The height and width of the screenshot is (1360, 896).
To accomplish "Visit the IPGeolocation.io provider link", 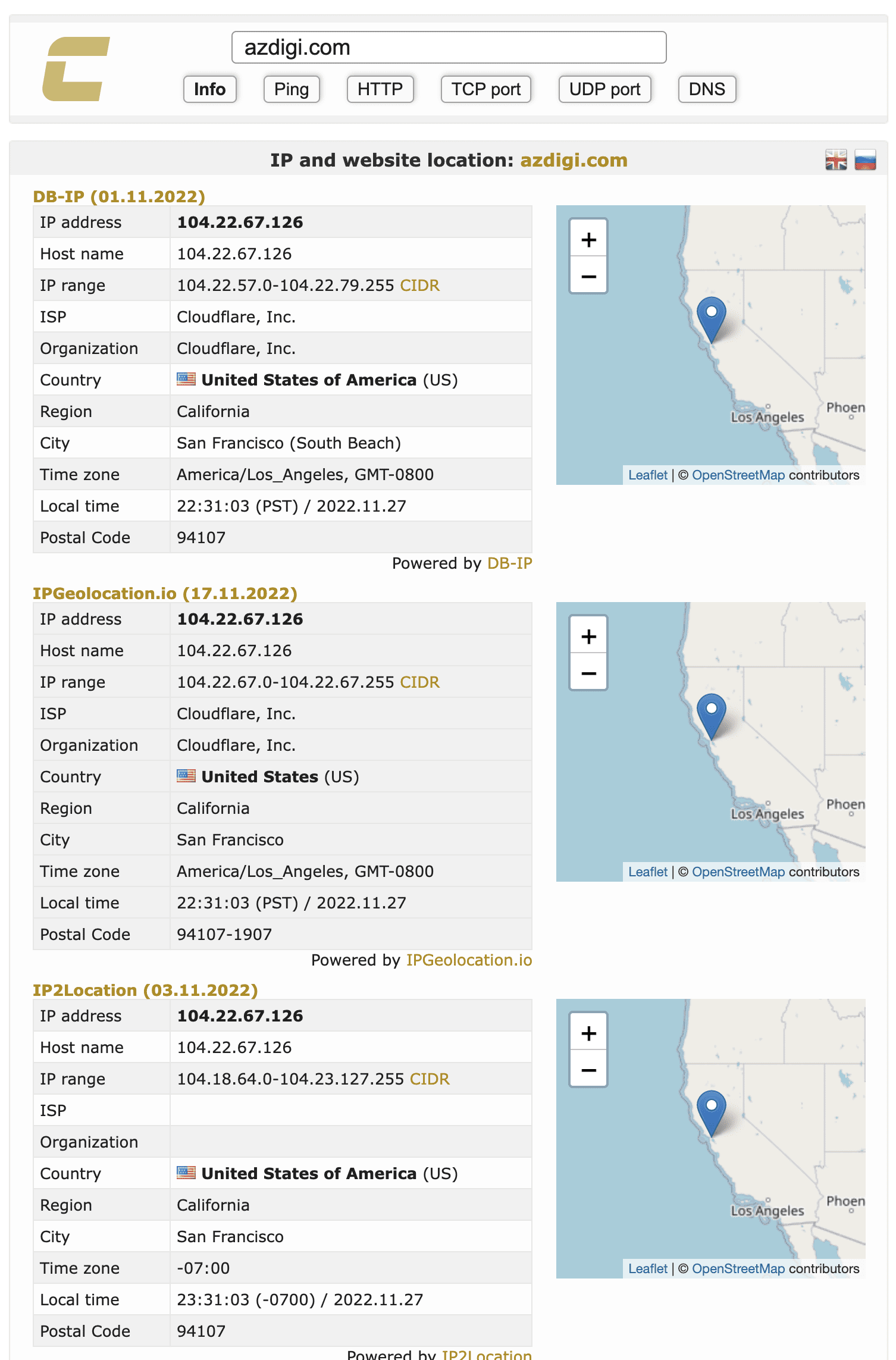I will 469,960.
